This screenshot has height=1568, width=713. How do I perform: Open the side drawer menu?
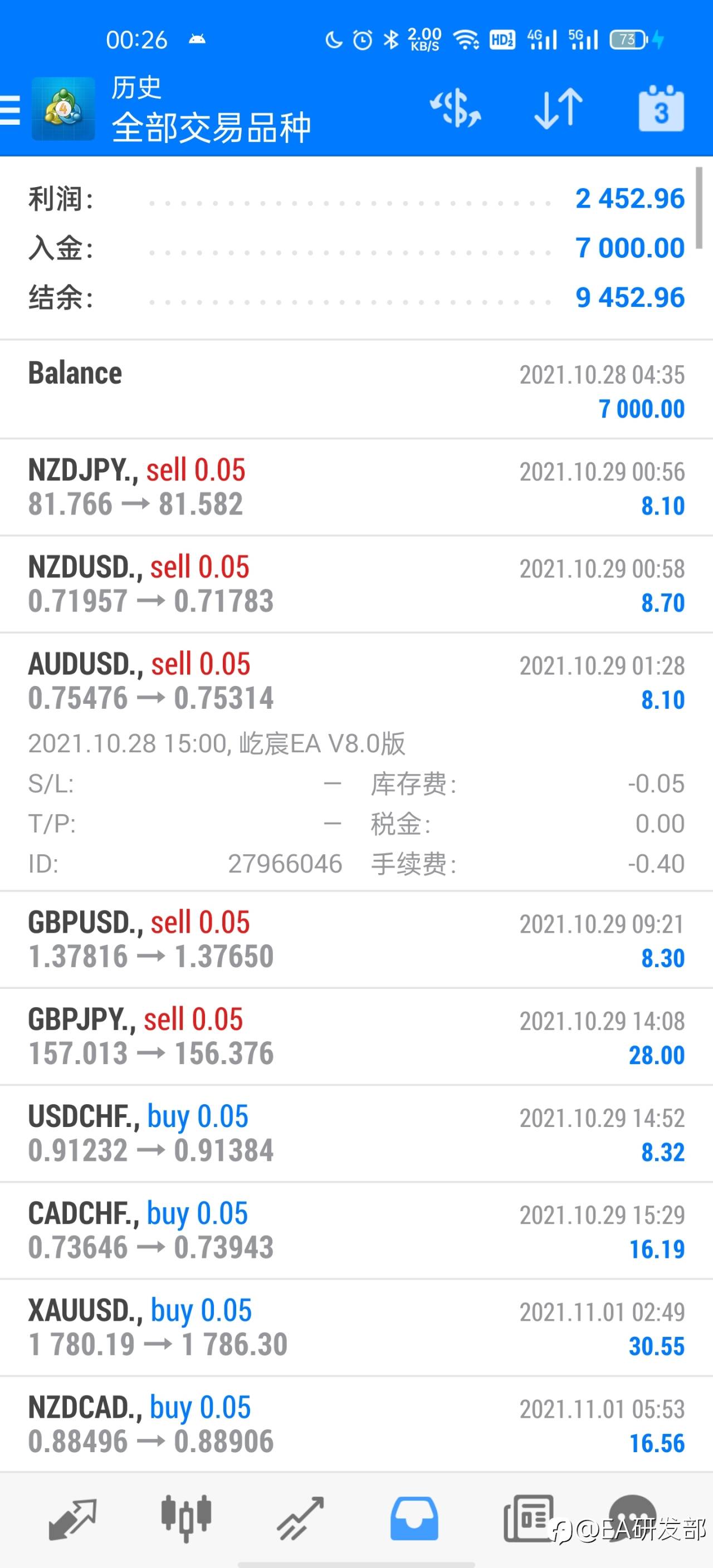click(11, 110)
